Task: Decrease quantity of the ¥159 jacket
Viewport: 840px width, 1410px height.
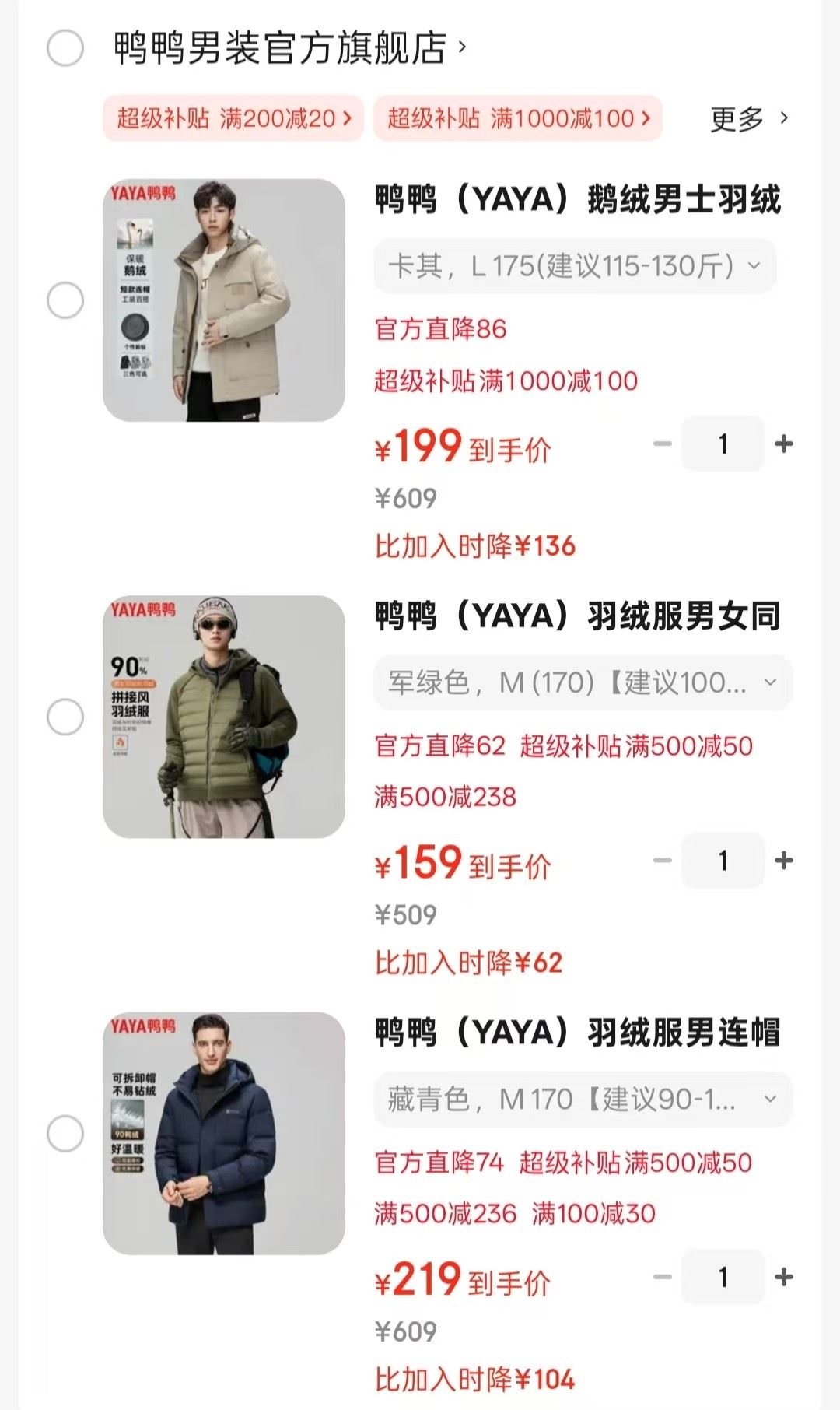Action: coord(663,860)
